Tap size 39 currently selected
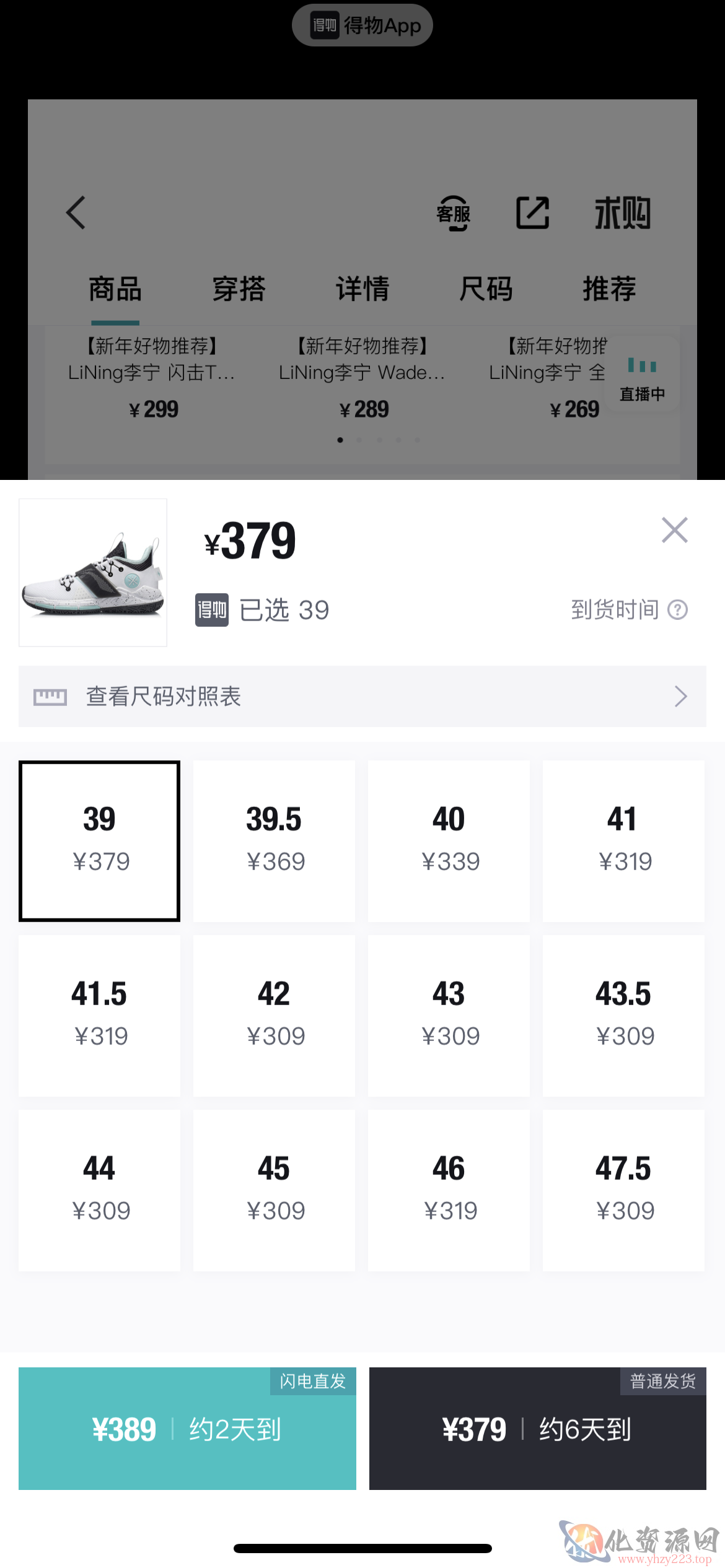Image resolution: width=725 pixels, height=1568 pixels. pyautogui.click(x=99, y=841)
